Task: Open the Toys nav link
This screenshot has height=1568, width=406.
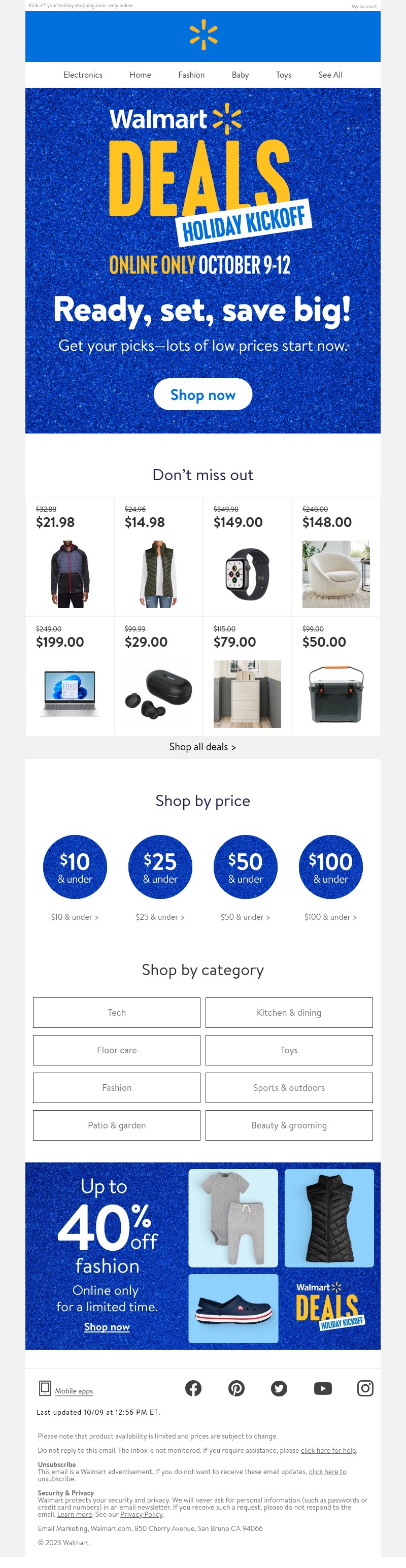Action: pyautogui.click(x=283, y=75)
